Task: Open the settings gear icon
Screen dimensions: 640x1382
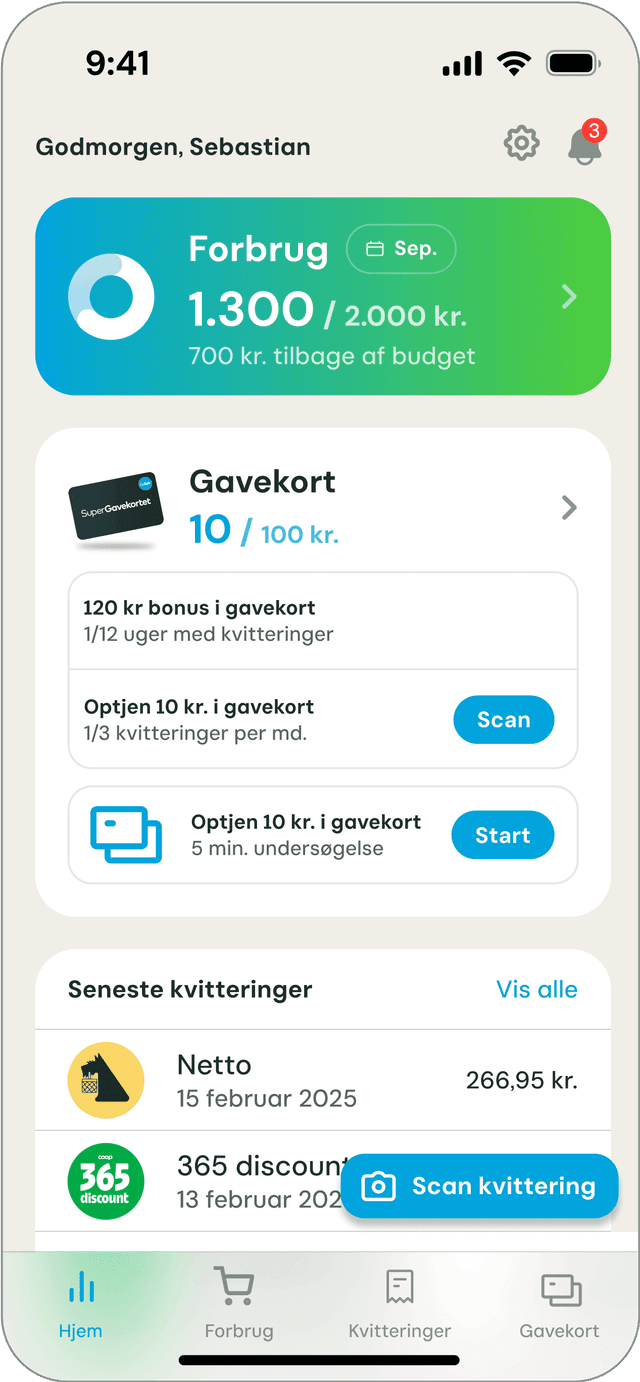Action: [521, 145]
